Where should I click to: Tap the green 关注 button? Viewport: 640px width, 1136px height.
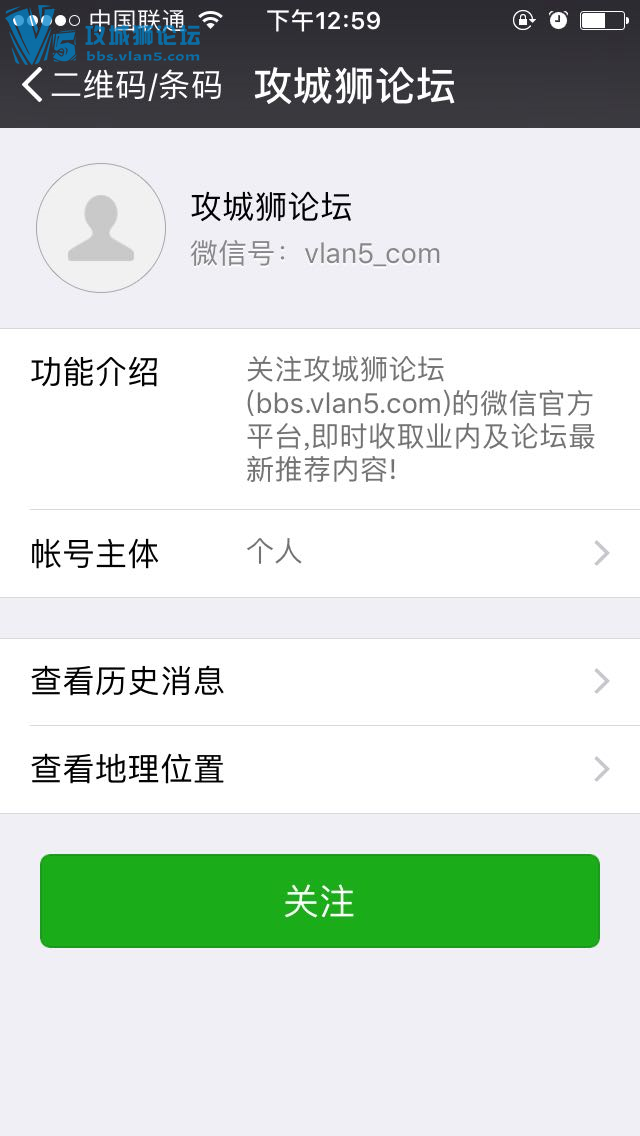click(x=320, y=901)
